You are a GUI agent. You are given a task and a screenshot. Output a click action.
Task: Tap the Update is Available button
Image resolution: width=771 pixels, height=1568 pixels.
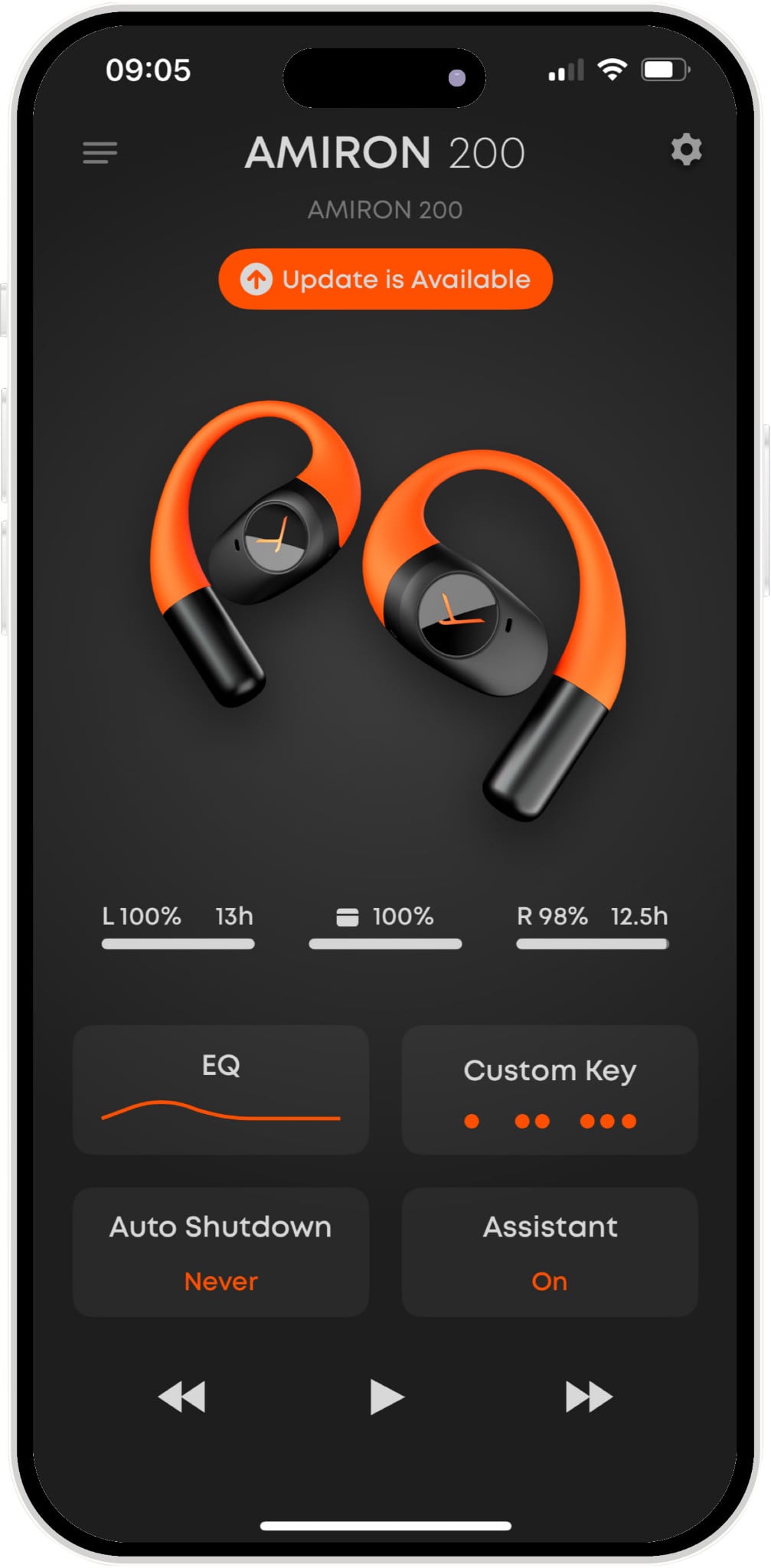[385, 279]
